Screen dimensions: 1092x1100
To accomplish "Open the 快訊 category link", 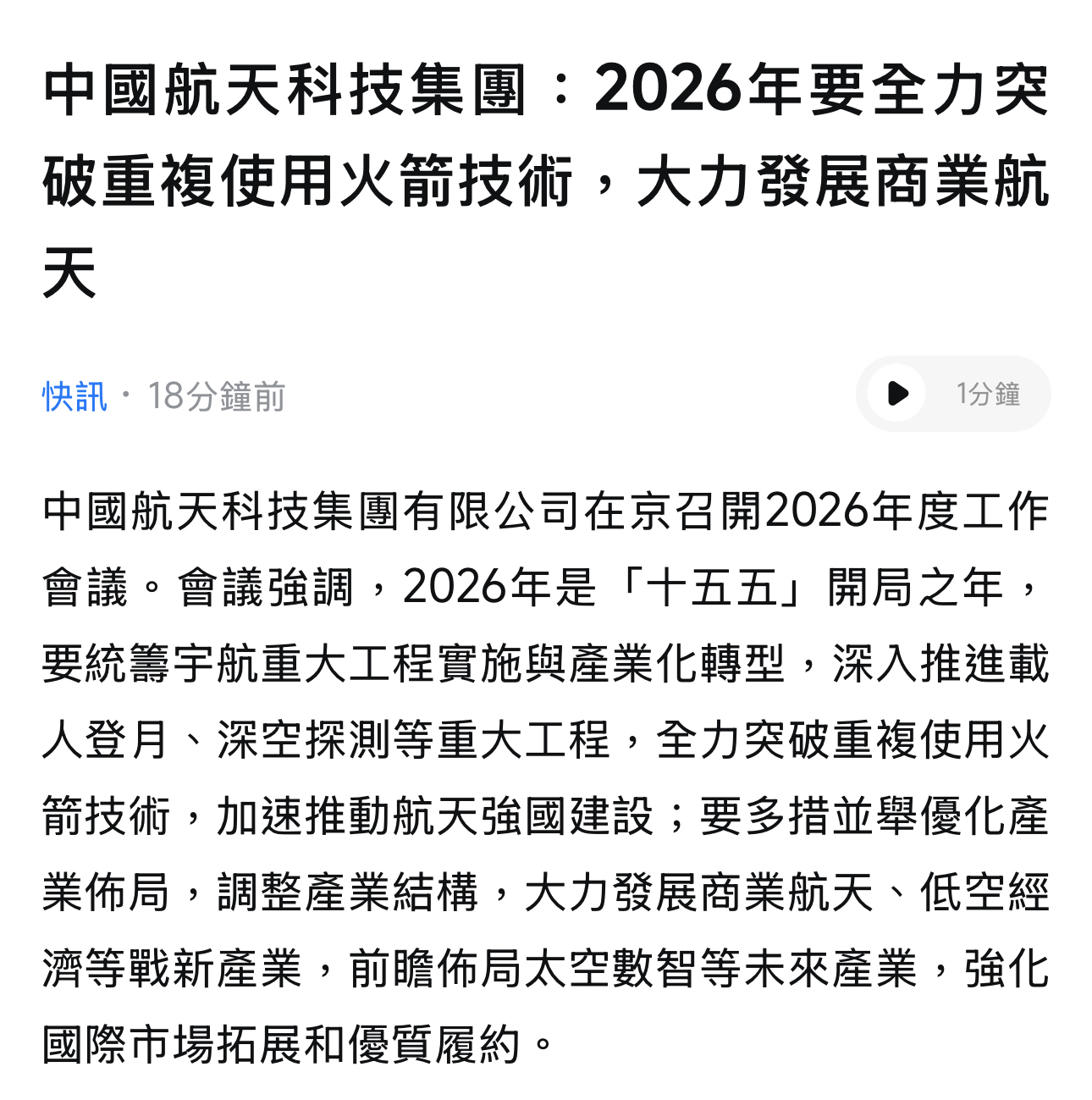I will (x=74, y=396).
